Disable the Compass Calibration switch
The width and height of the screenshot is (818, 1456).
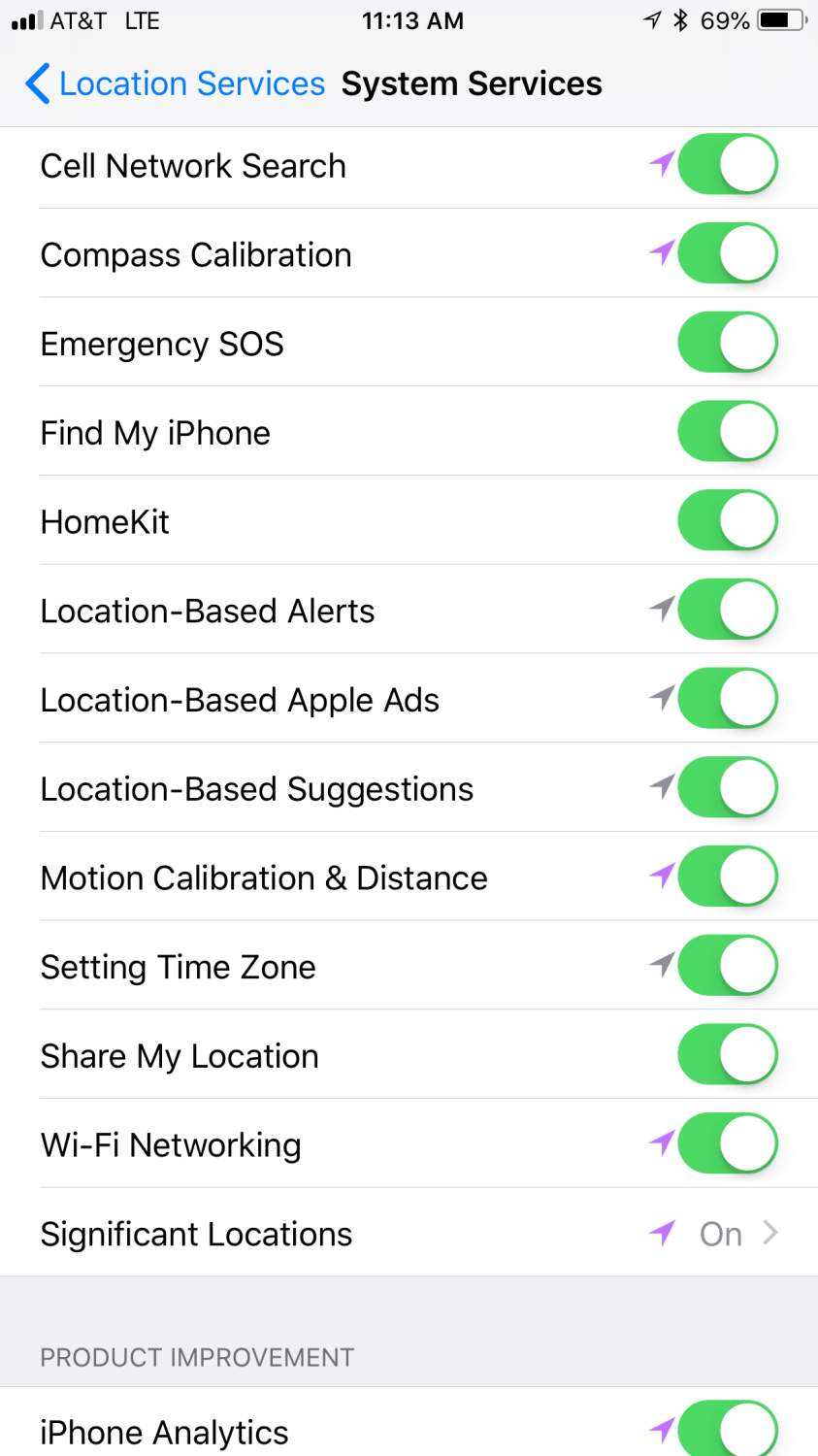click(x=728, y=253)
